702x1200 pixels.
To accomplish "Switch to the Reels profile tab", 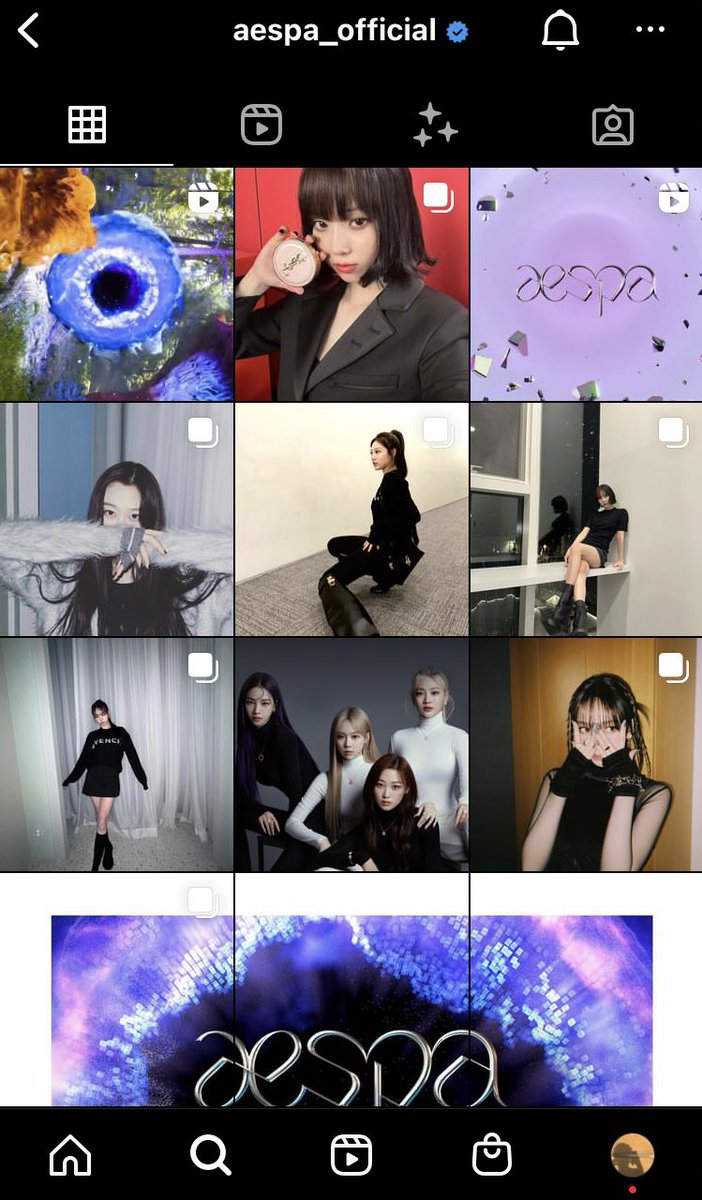I will coord(261,126).
